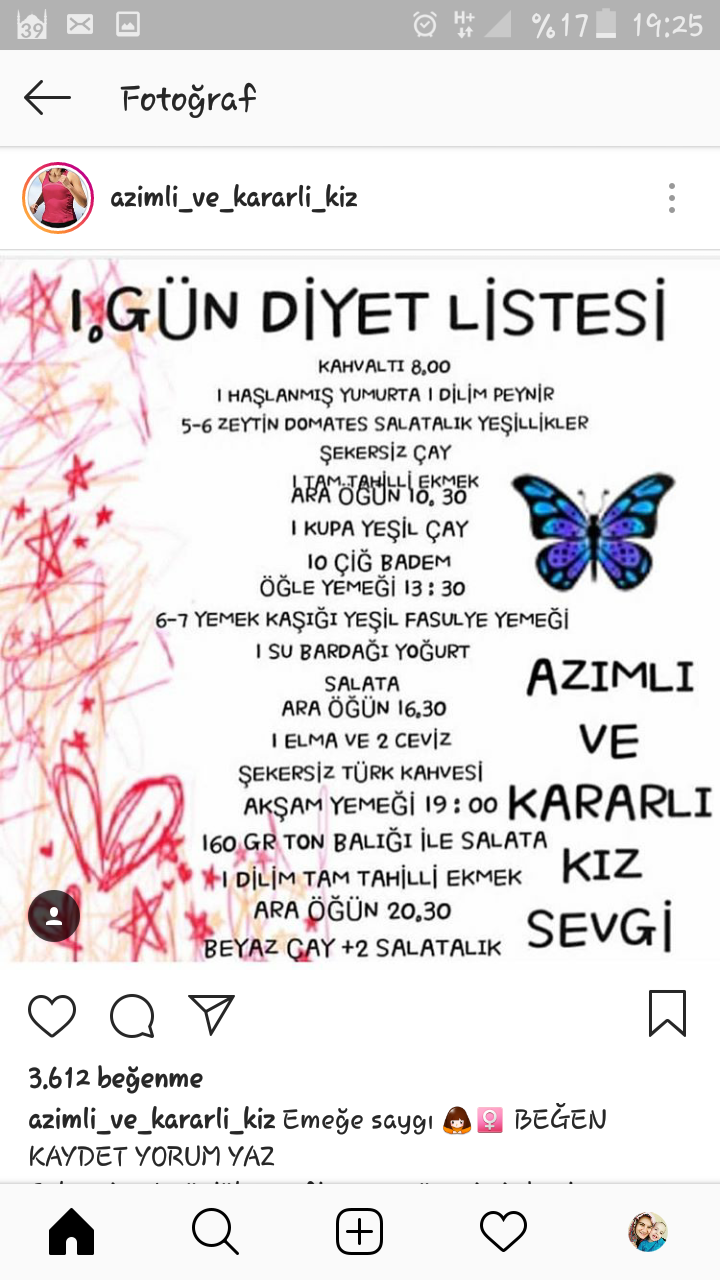Viewport: 720px width, 1280px height.
Task: Open azimli_ve_kararli_kiz username in the caption
Action: (152, 1119)
